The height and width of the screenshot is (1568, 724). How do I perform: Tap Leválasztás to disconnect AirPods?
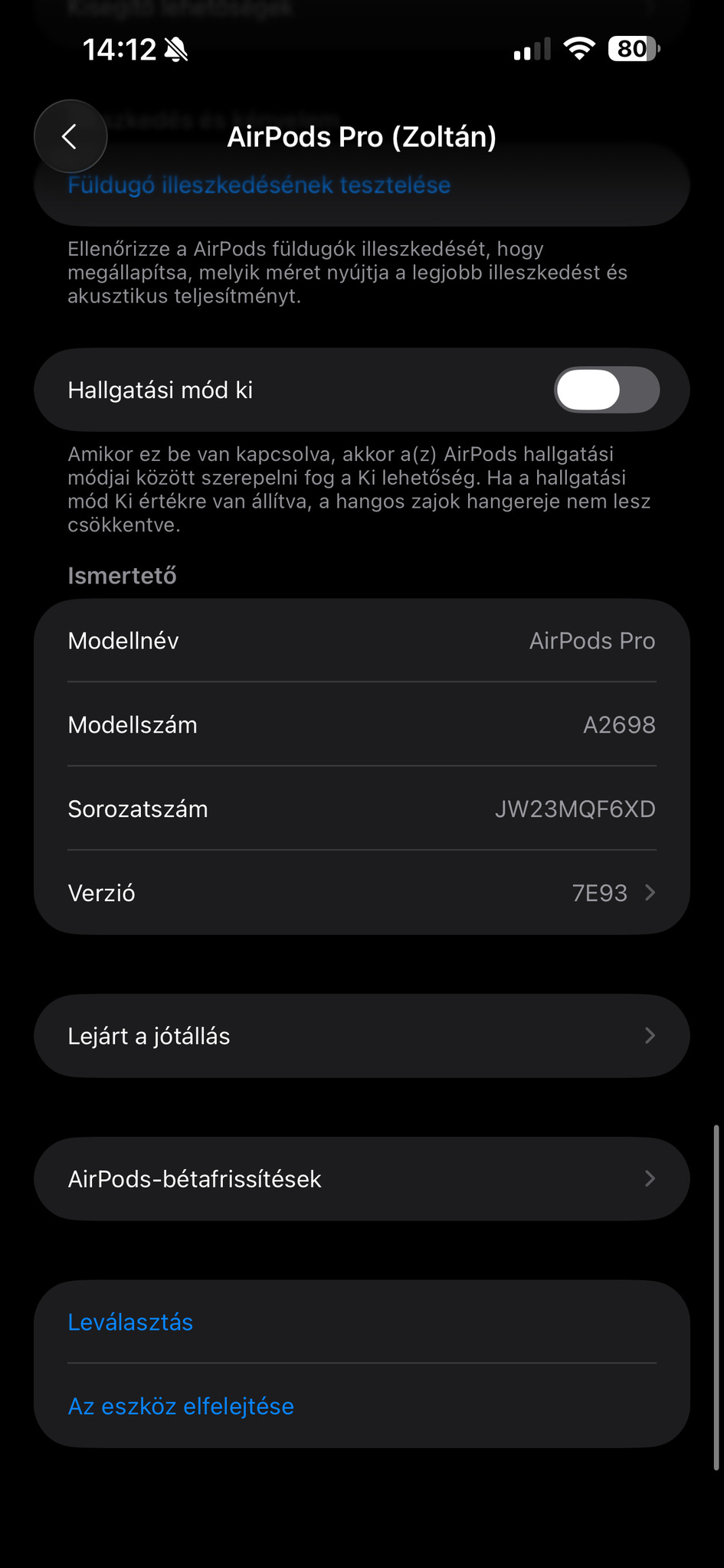click(x=131, y=1322)
